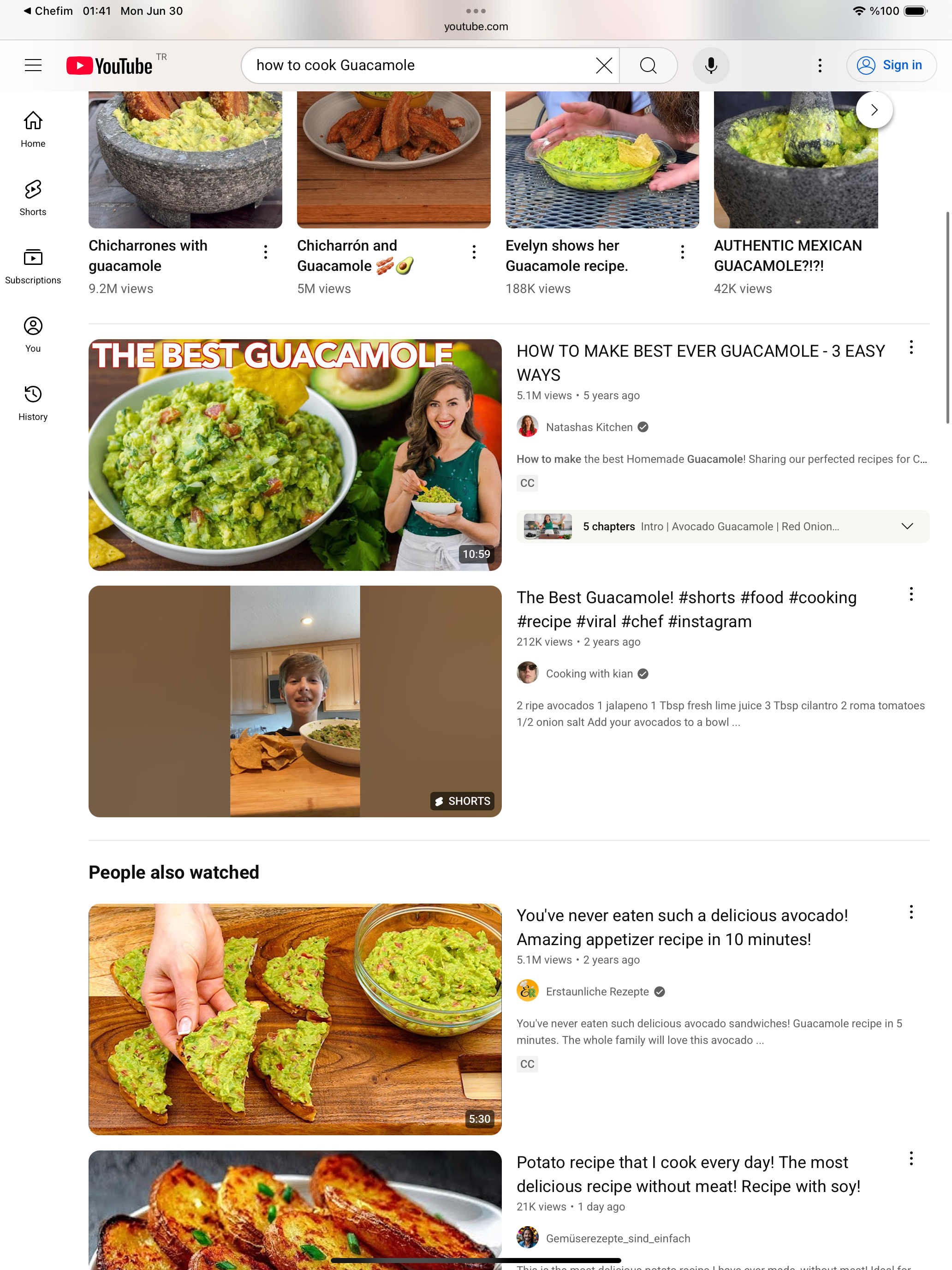The image size is (952, 1270).
Task: Play the delicious avocado appetizer video
Action: pos(294,1018)
